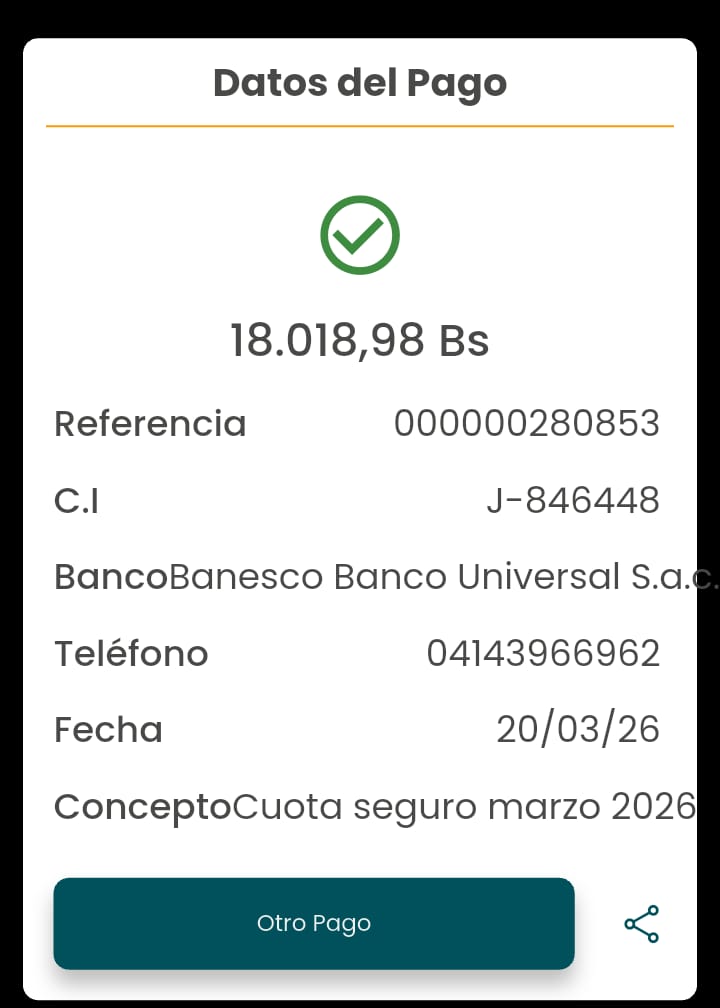This screenshot has height=1008, width=720.
Task: Tap the Otro Pago button
Action: pos(314,923)
